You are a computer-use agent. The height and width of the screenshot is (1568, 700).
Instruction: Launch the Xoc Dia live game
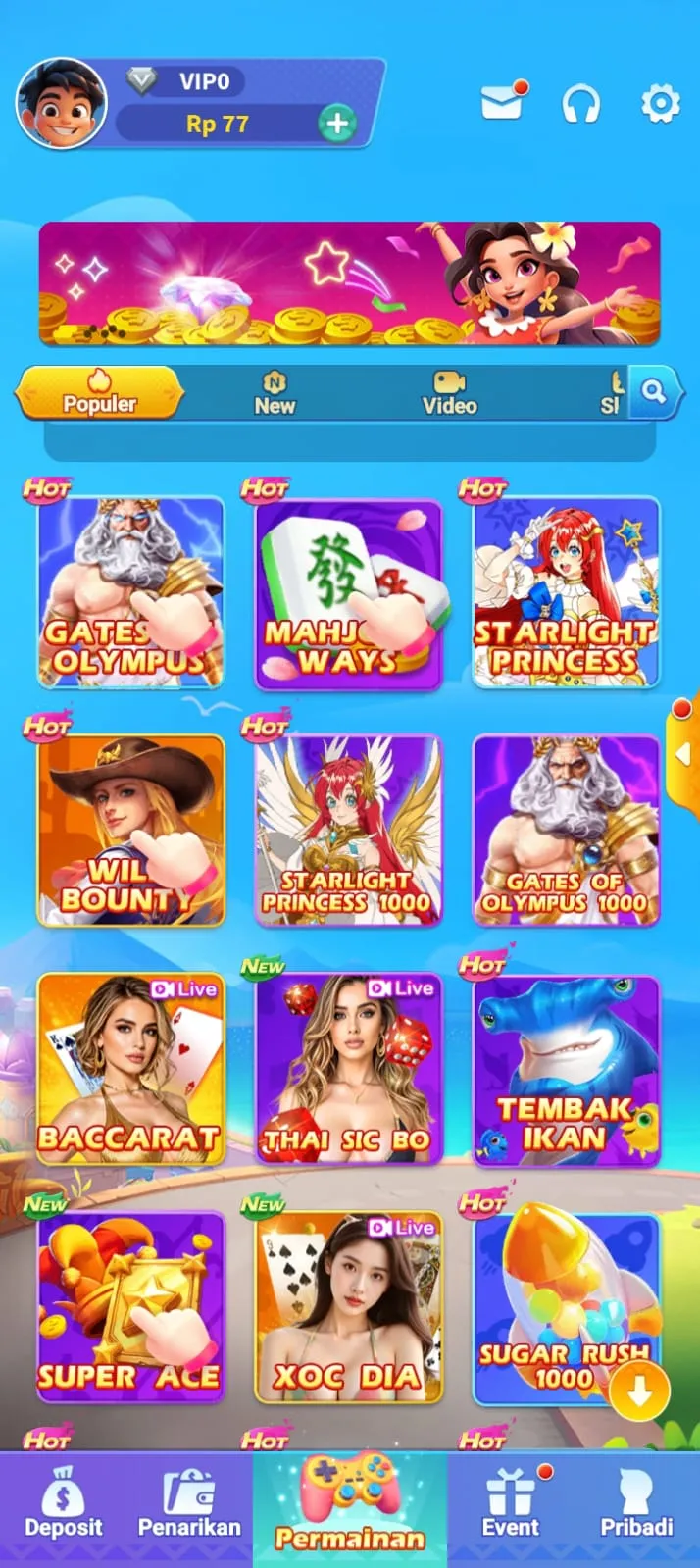[349, 1308]
